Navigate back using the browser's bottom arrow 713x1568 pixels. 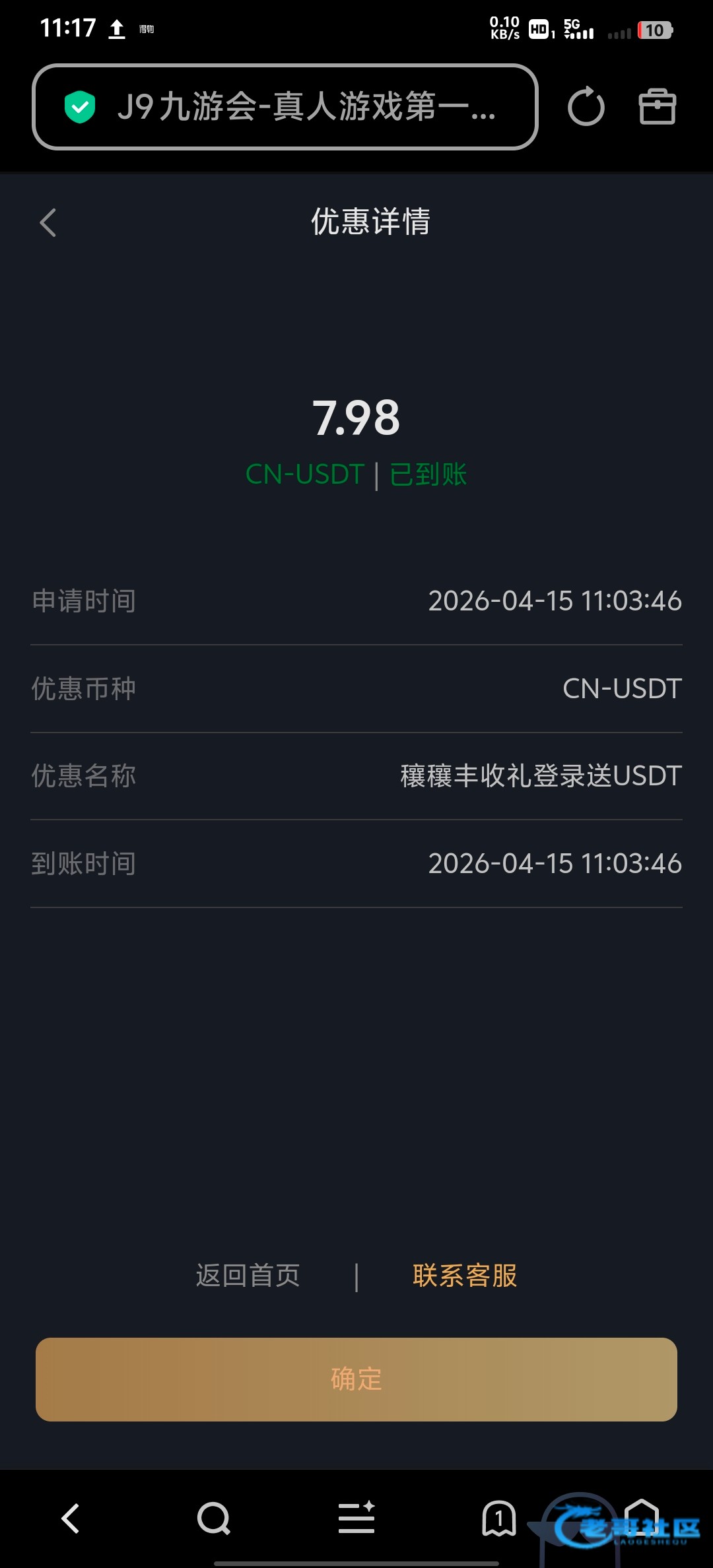coord(71,1519)
